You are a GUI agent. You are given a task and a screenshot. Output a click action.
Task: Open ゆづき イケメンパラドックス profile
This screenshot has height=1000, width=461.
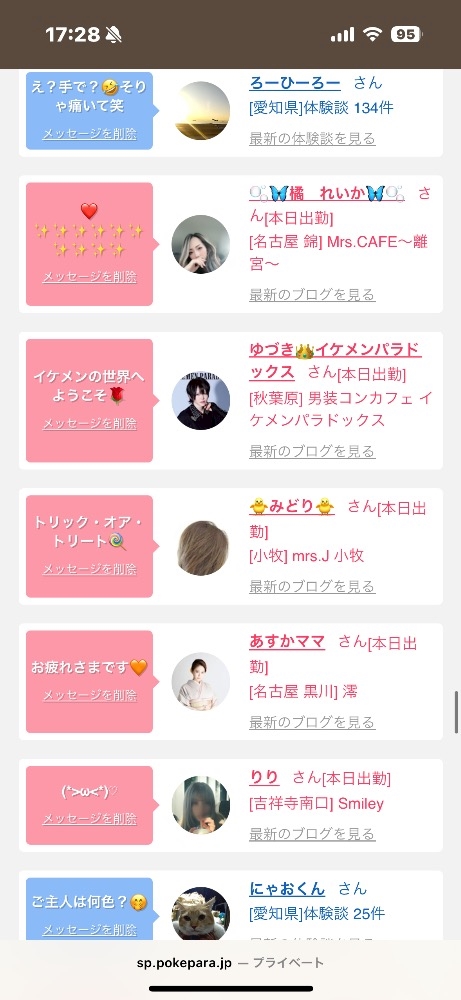click(335, 361)
